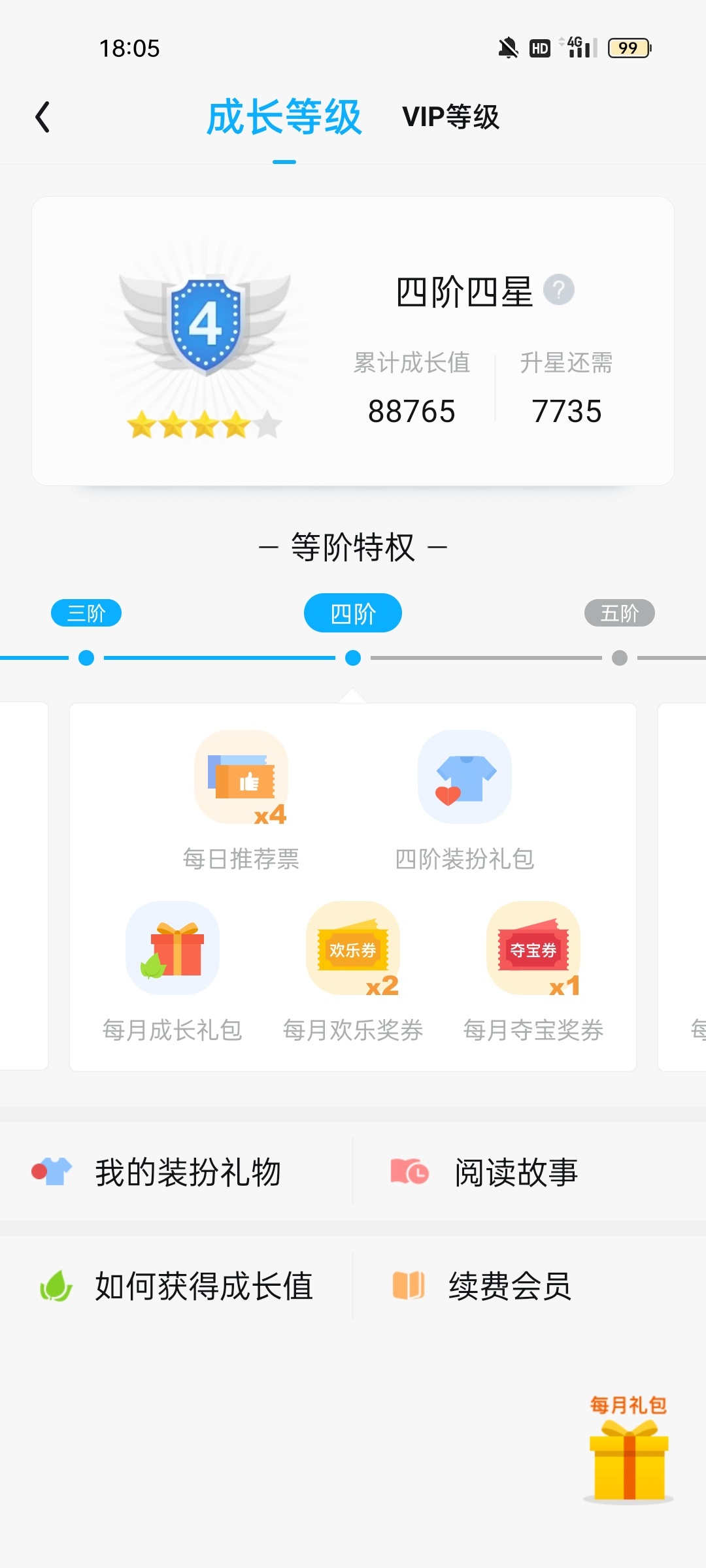
Task: Switch to the VIP等级 tab
Action: (x=450, y=118)
